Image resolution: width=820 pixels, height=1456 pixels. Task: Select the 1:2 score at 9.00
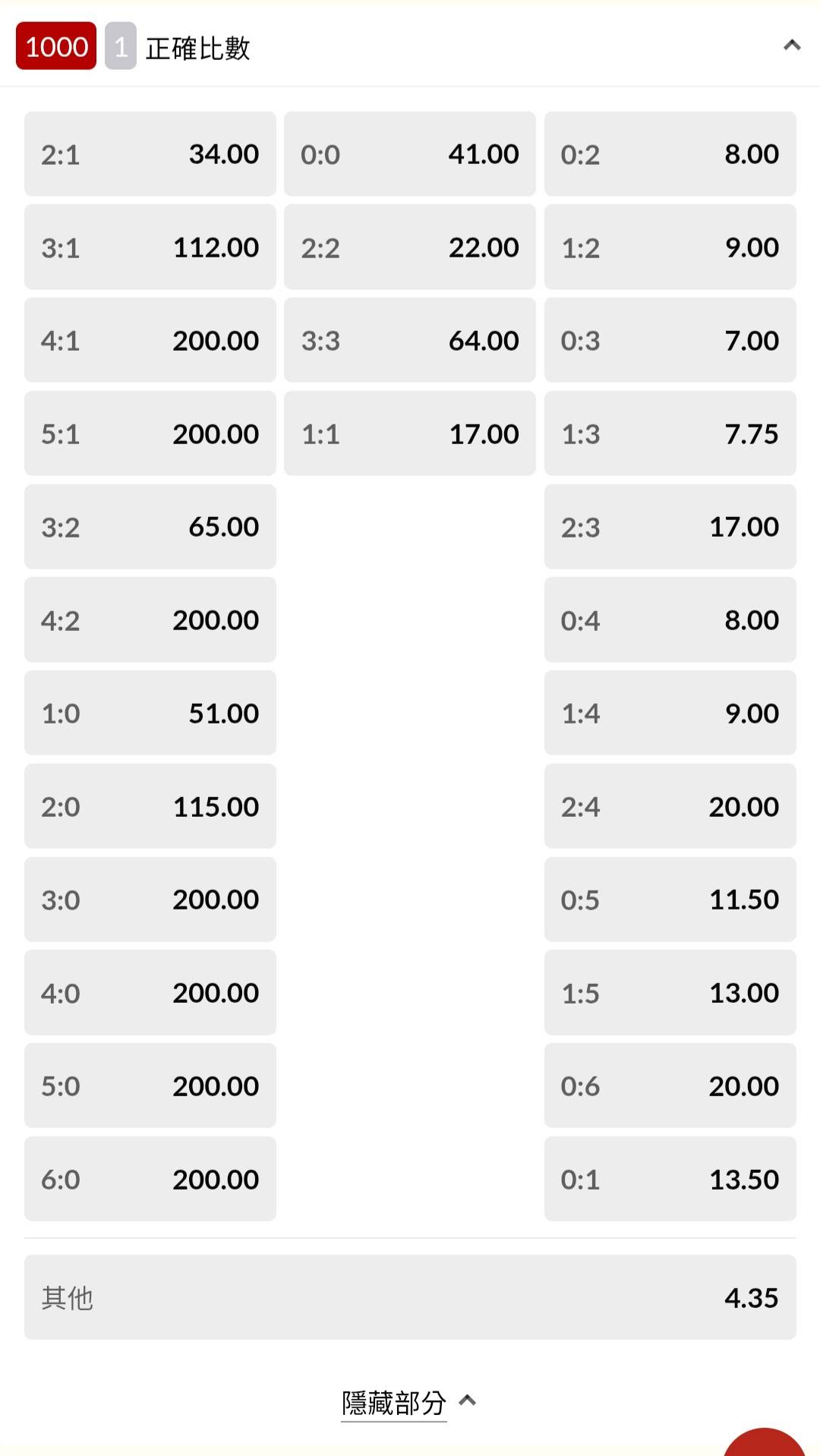pos(670,247)
